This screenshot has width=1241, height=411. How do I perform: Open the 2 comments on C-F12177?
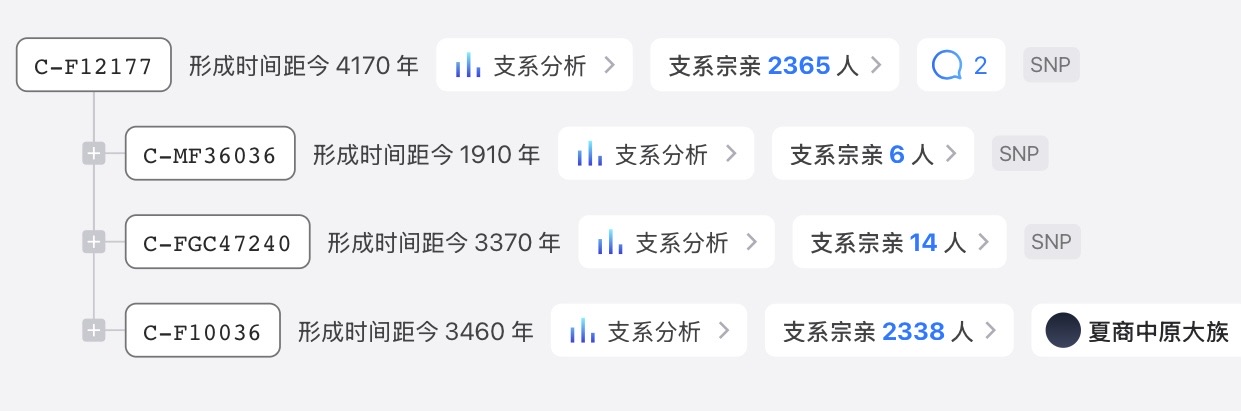pos(960,66)
